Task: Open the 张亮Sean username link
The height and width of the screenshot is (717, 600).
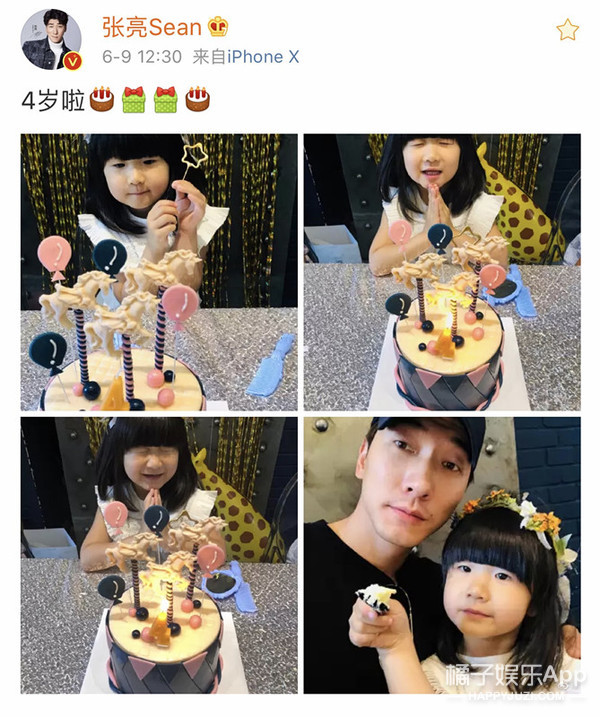Action: 152,27
